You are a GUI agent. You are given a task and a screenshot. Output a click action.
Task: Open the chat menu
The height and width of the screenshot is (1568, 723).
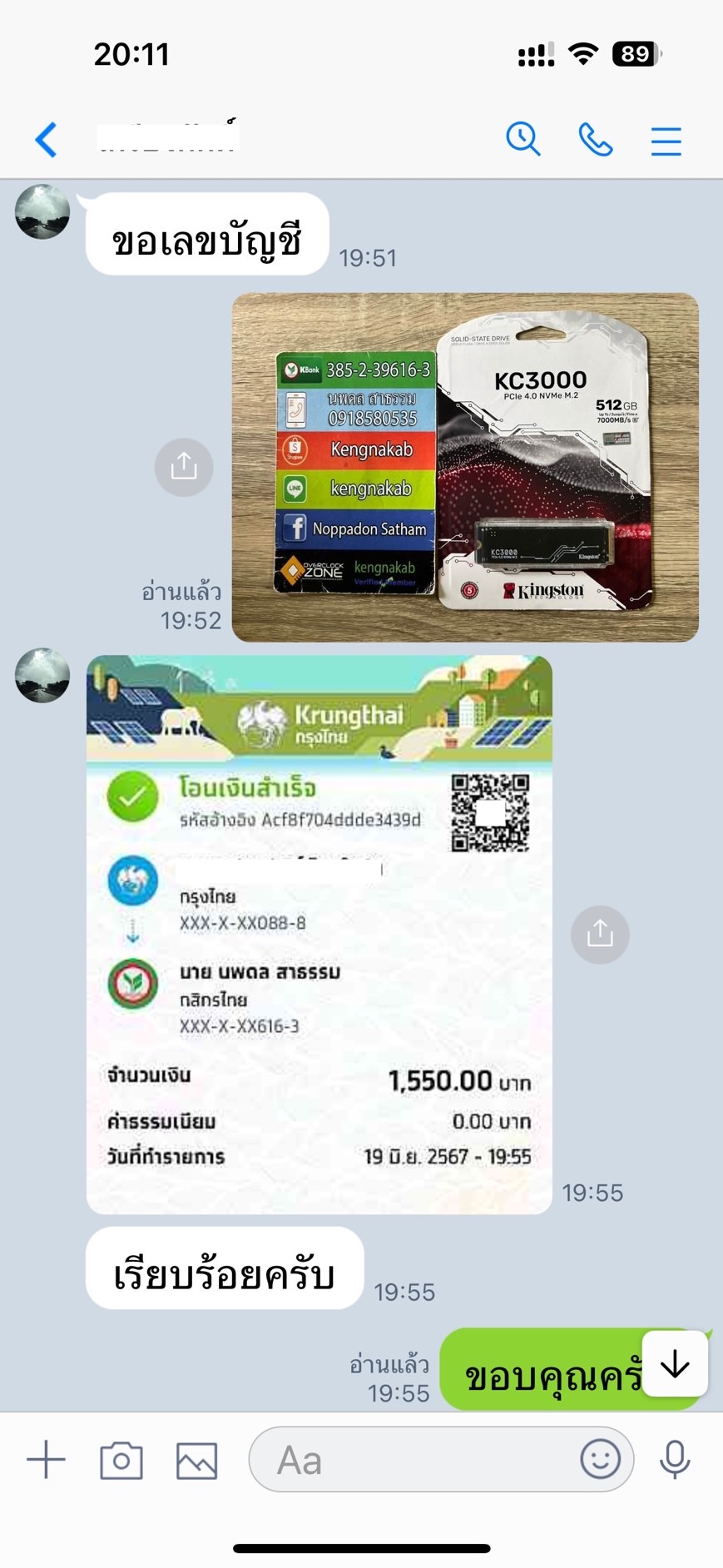click(x=666, y=141)
